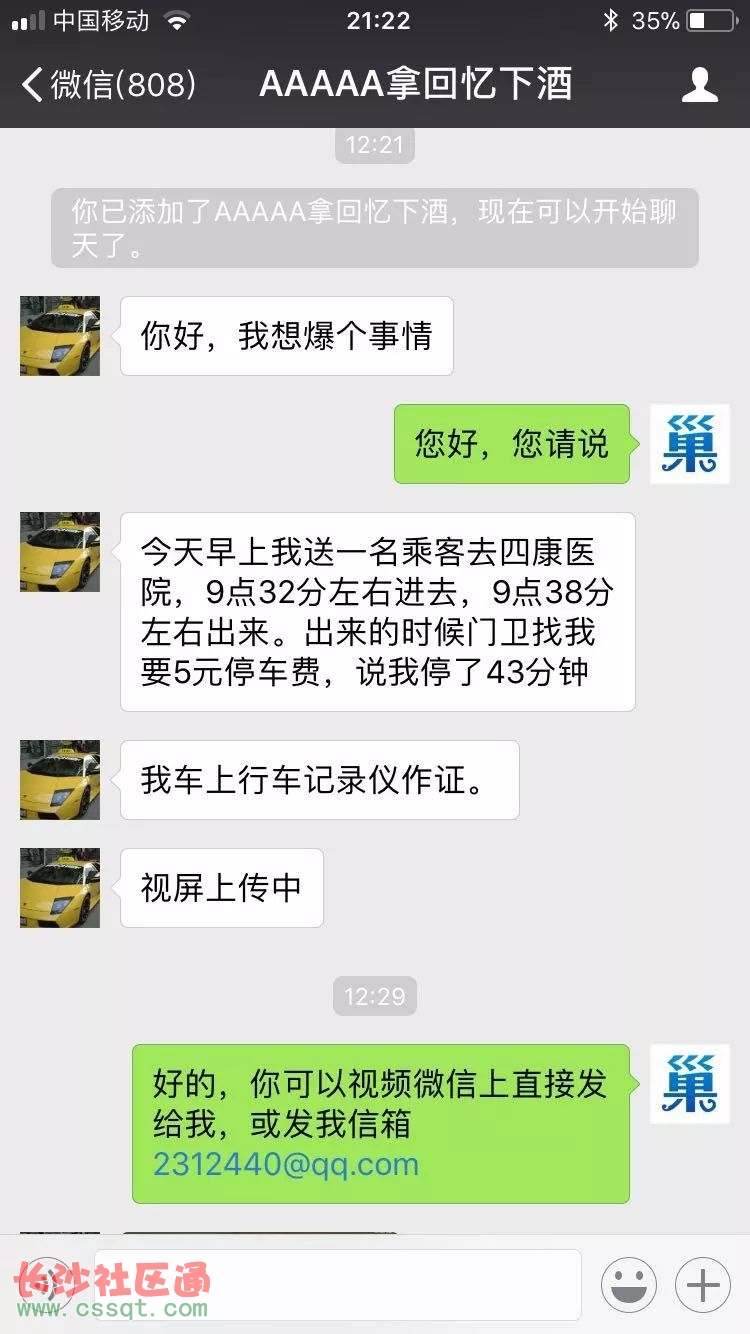Go back to the WeChat (808) chat list

click(108, 85)
